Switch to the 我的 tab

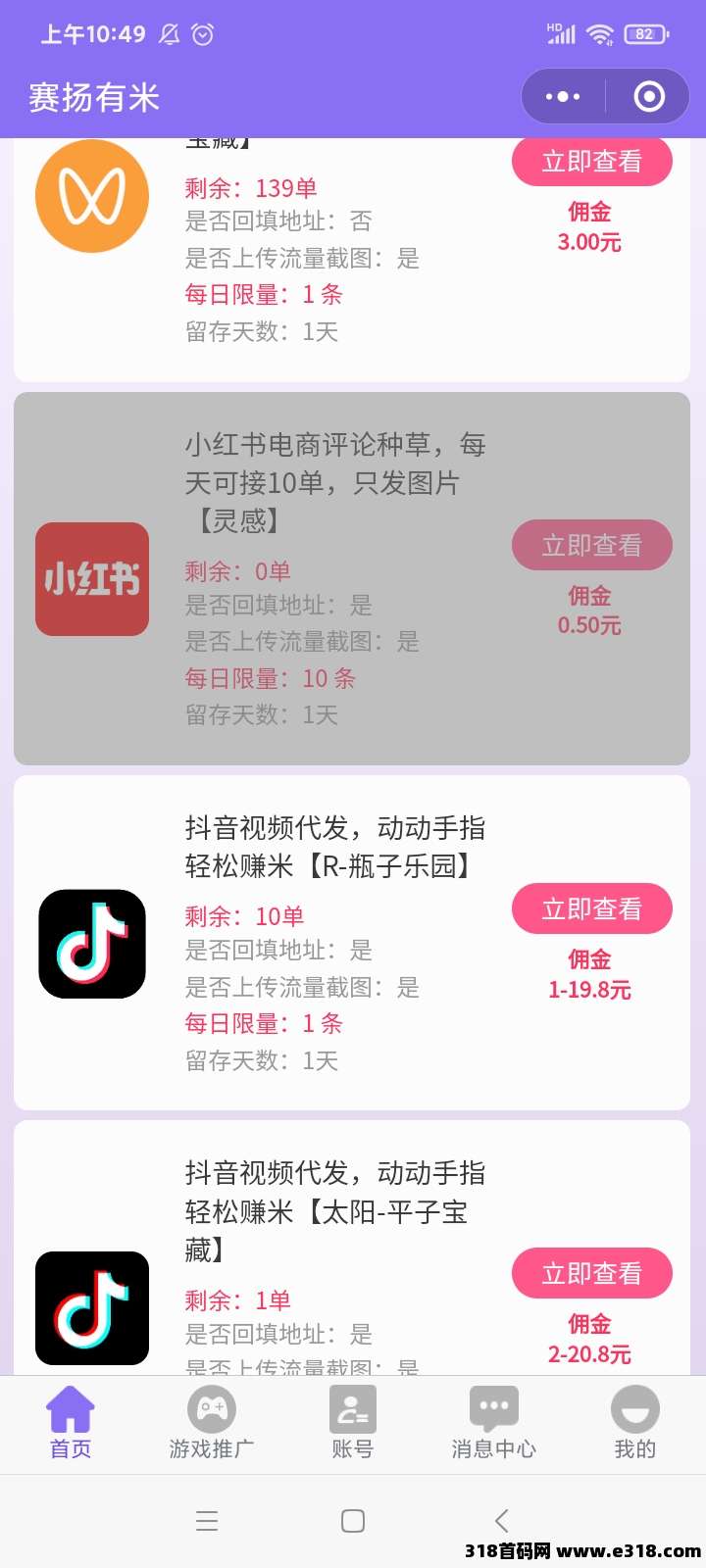(634, 1423)
